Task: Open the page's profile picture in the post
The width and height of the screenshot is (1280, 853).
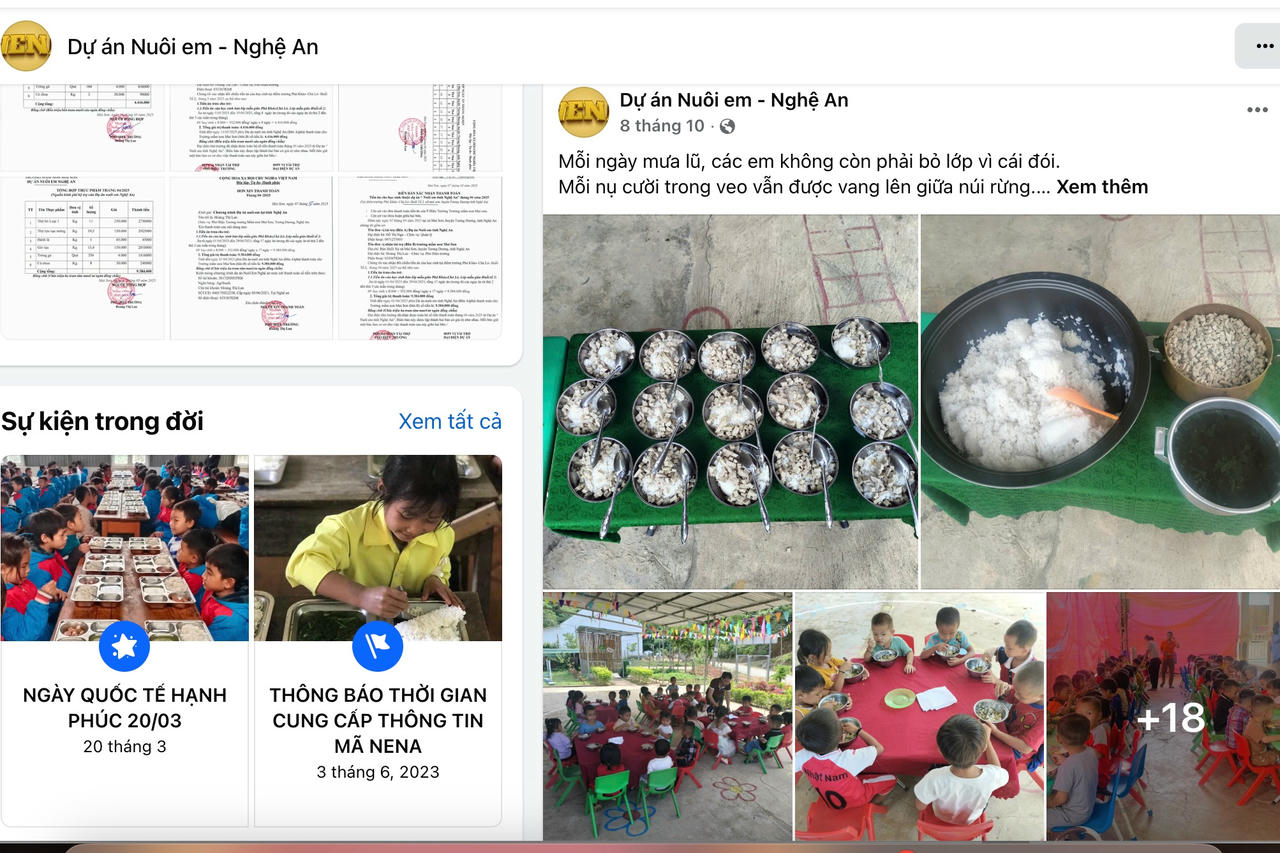Action: click(x=583, y=112)
